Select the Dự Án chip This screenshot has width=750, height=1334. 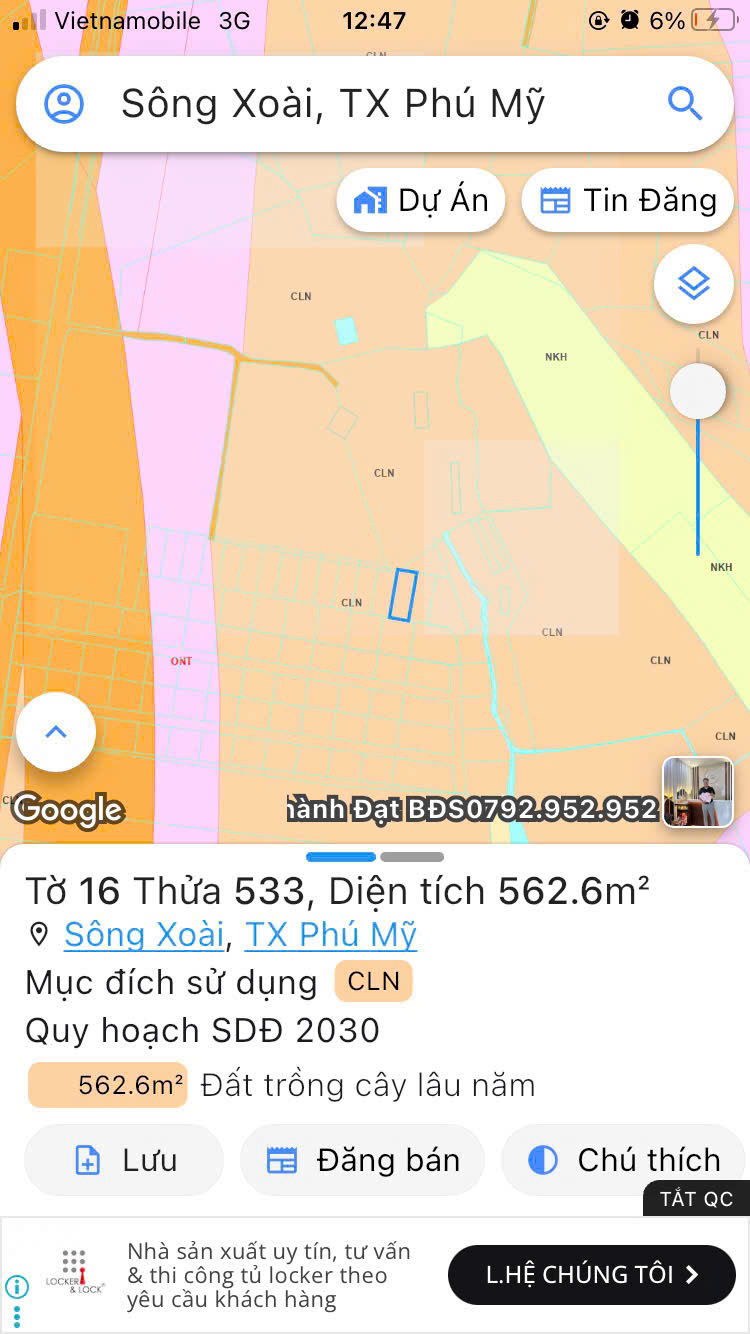click(420, 201)
